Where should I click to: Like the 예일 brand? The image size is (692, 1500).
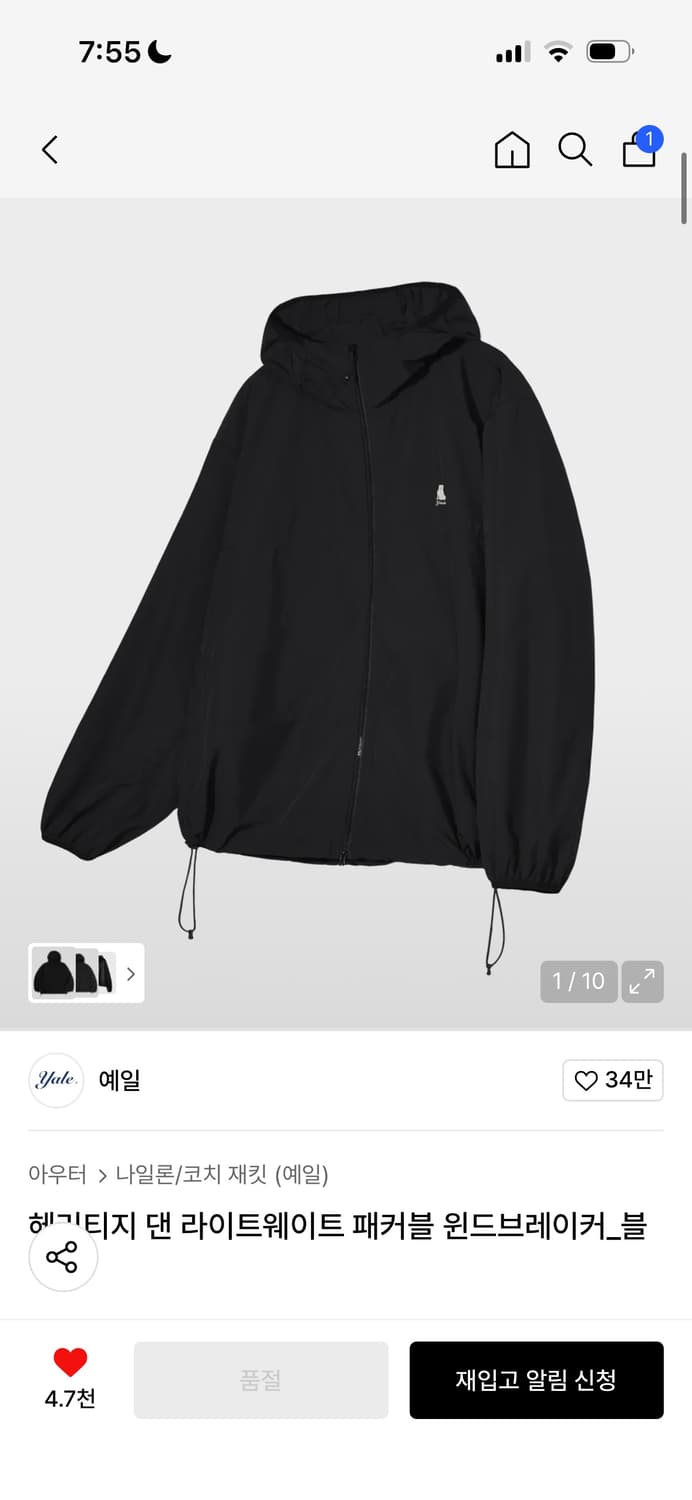[613, 1080]
